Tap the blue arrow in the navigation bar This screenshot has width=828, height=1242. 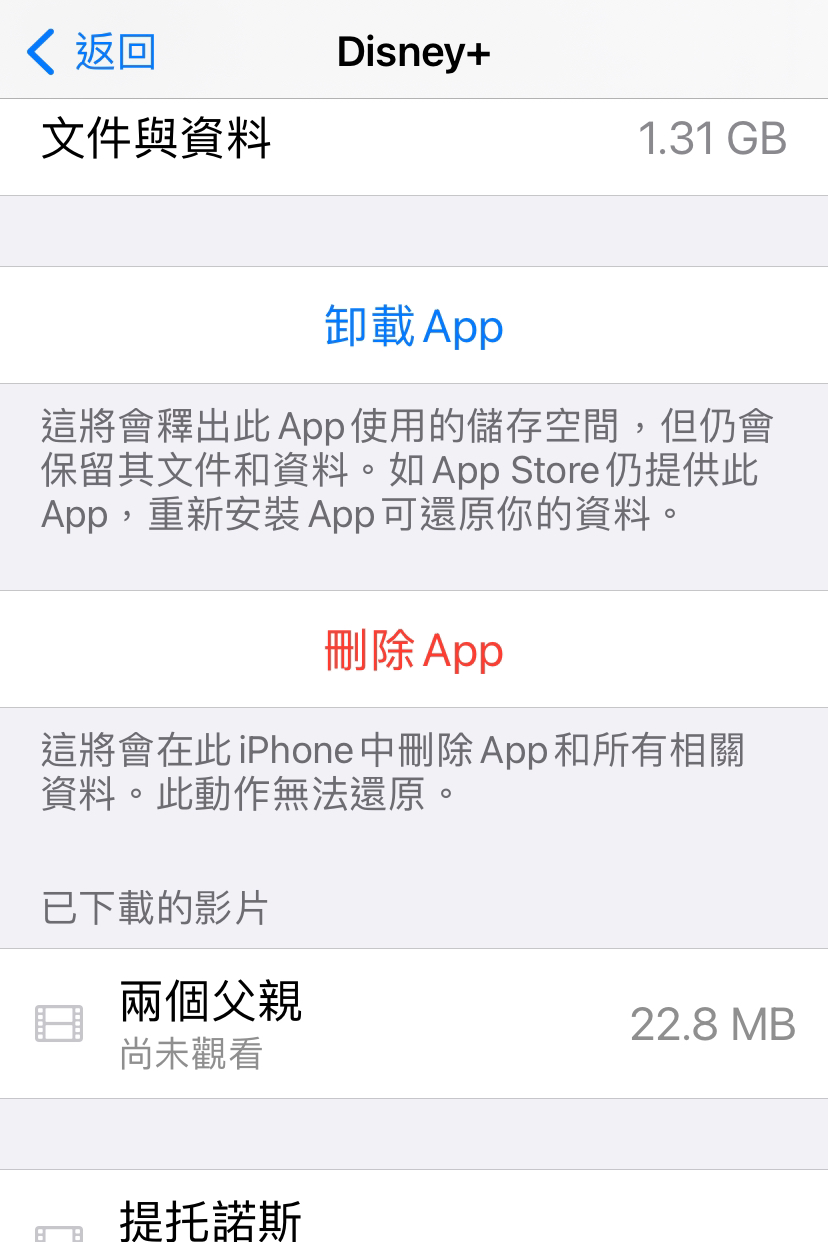(37, 51)
